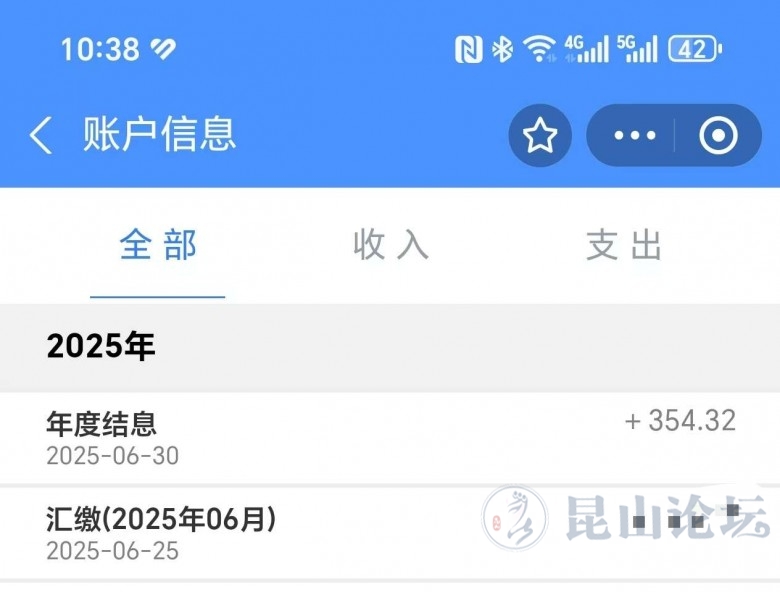Switch to the 收入 tab
780x592 pixels.
pyautogui.click(x=391, y=245)
